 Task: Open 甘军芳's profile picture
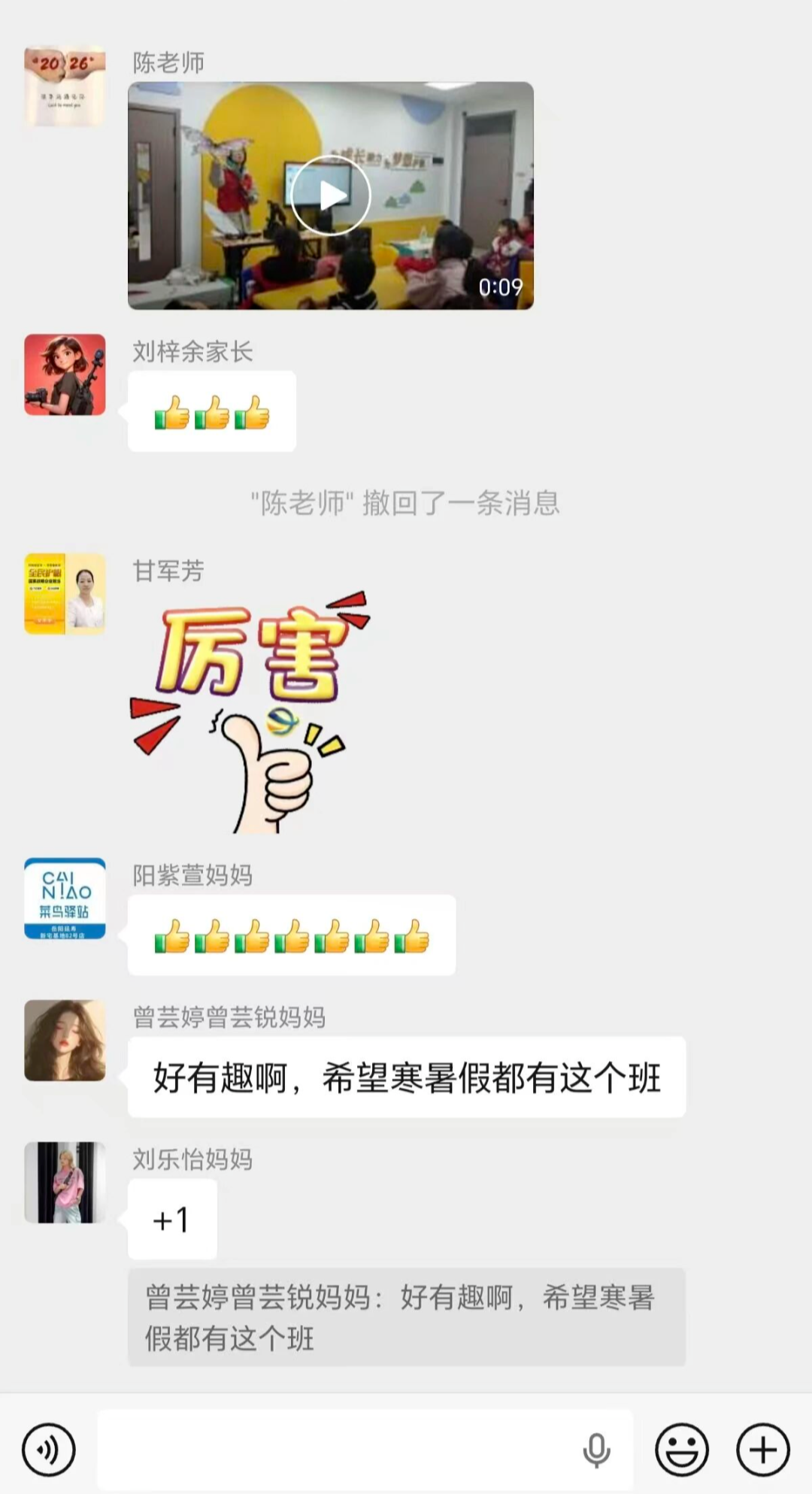click(x=65, y=594)
